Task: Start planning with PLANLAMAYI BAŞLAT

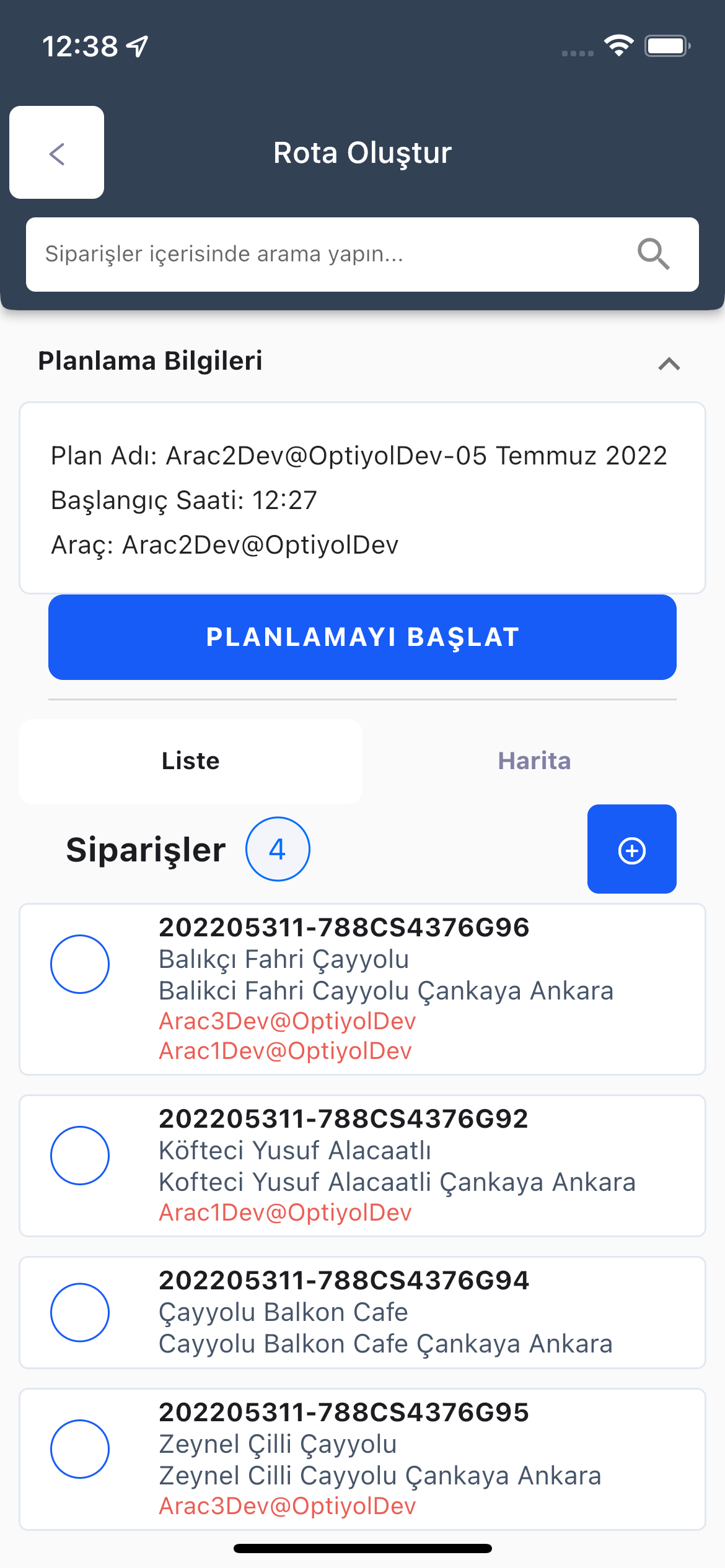Action: pyautogui.click(x=362, y=637)
